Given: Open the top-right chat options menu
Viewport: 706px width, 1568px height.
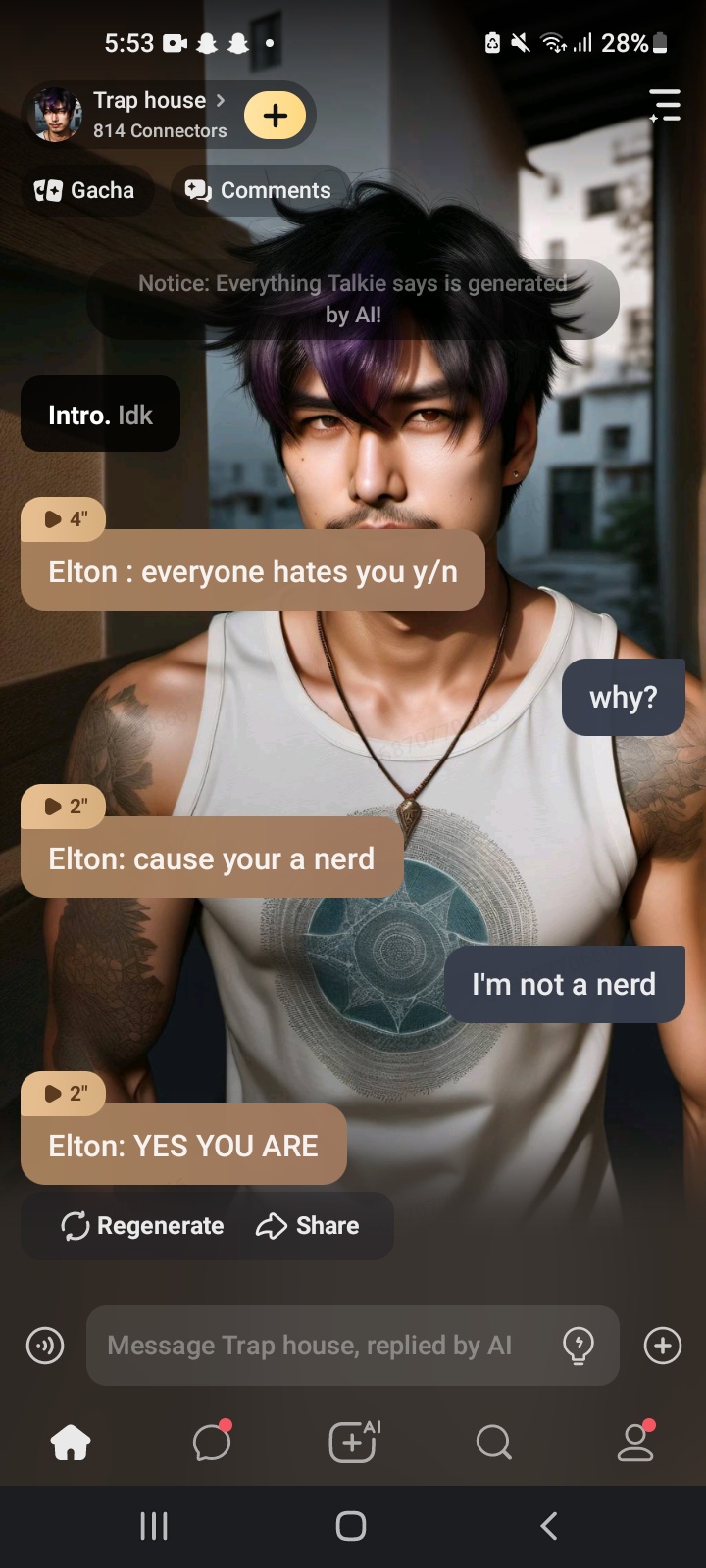Looking at the screenshot, I should (665, 105).
